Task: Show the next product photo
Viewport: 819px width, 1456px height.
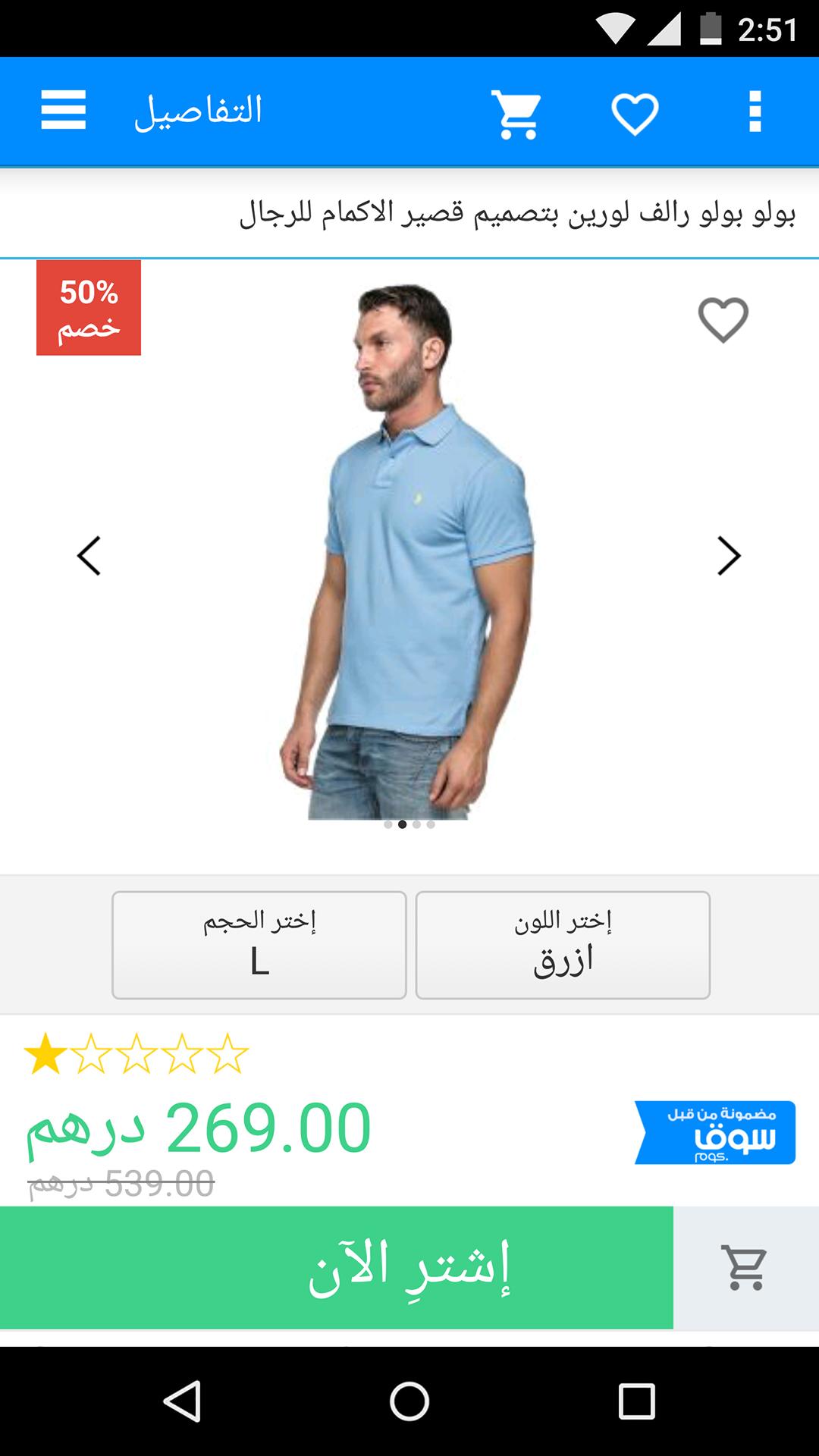Action: [x=729, y=556]
